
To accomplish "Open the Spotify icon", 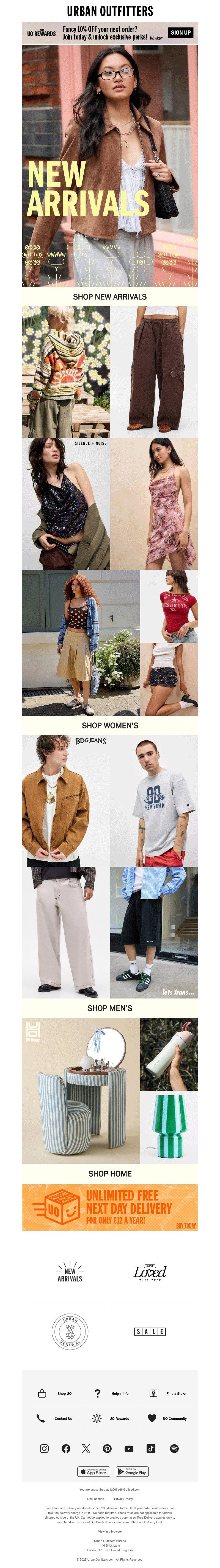I will coord(174,1448).
